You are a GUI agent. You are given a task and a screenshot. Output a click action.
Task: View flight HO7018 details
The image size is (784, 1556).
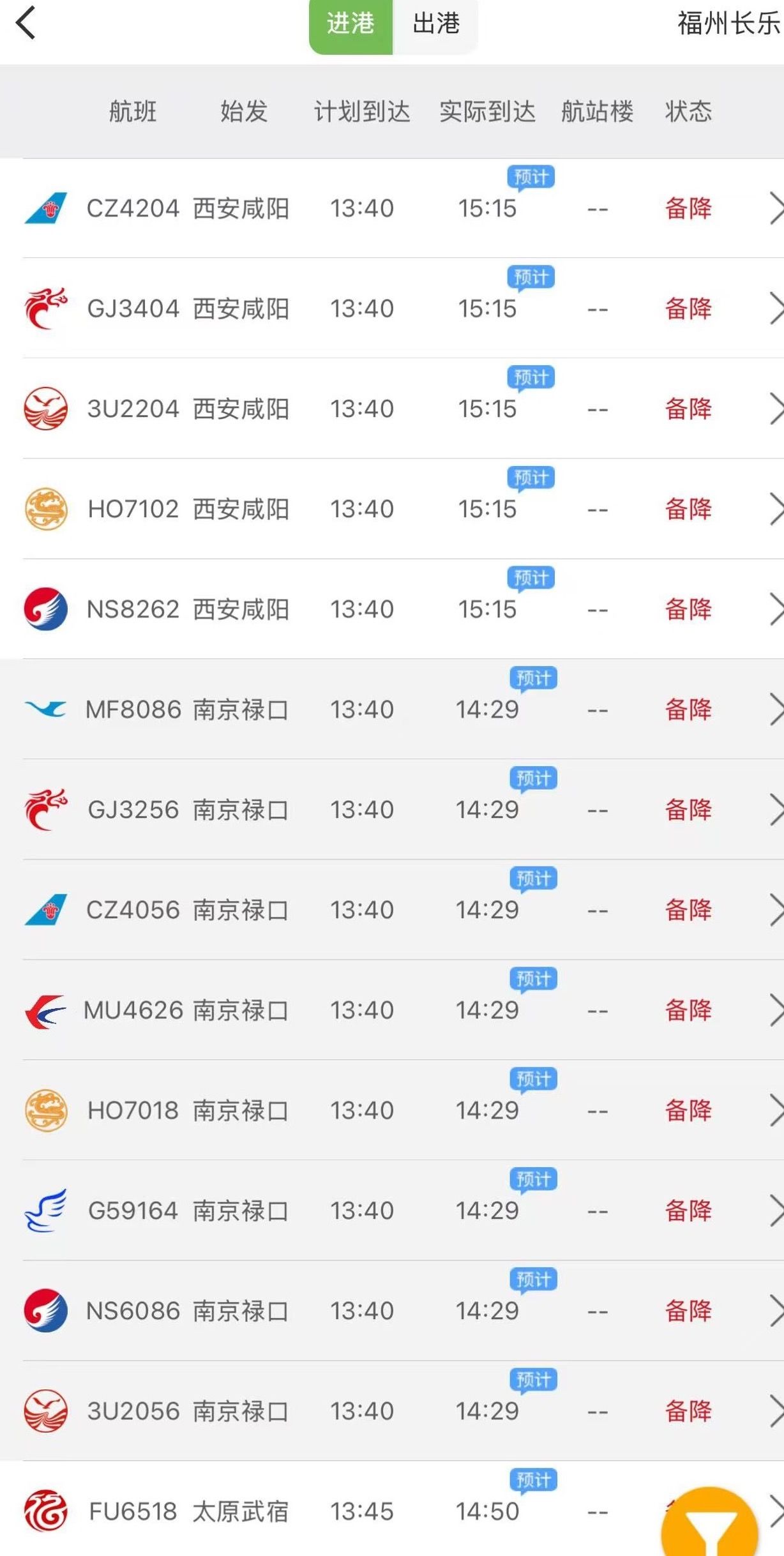click(392, 1110)
